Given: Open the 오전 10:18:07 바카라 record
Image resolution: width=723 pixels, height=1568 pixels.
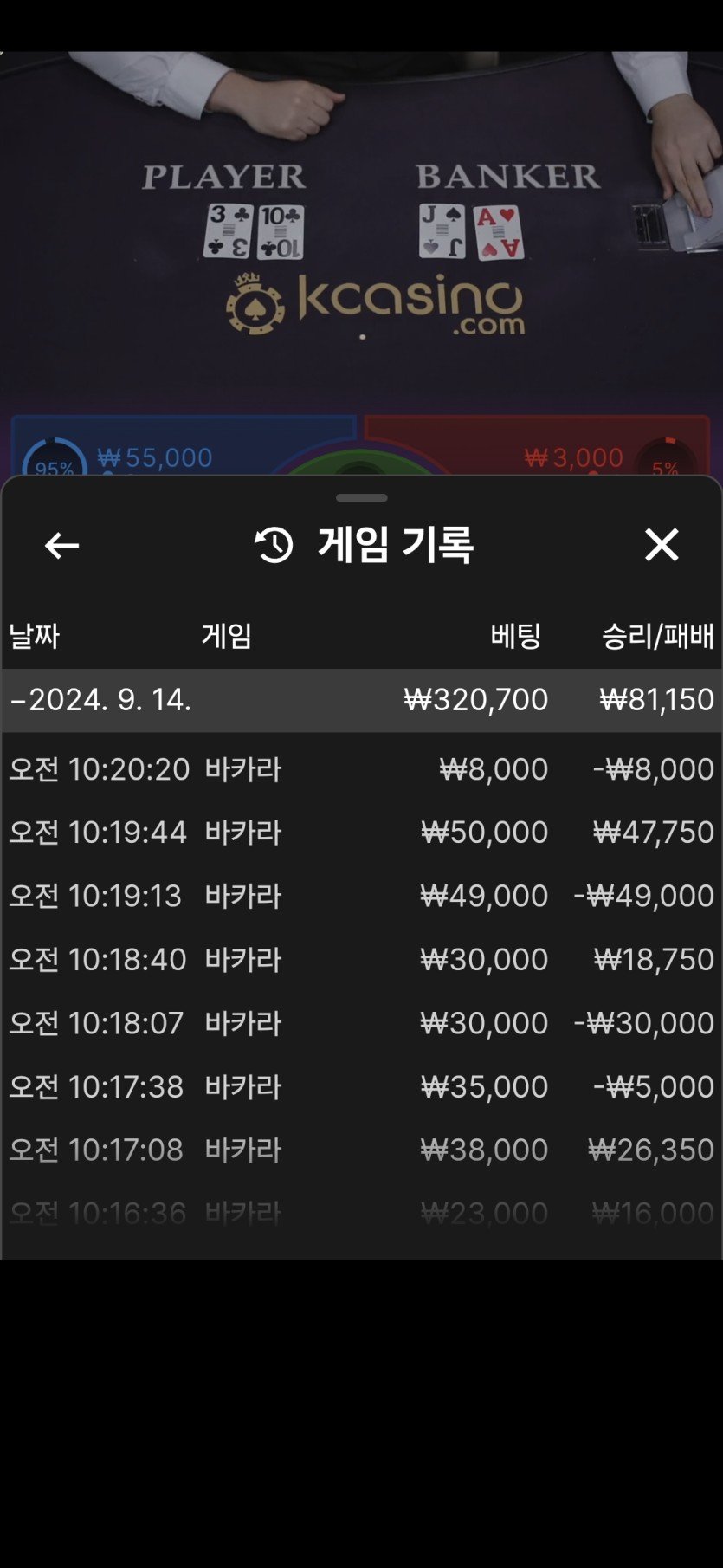Looking at the screenshot, I should 361,1023.
